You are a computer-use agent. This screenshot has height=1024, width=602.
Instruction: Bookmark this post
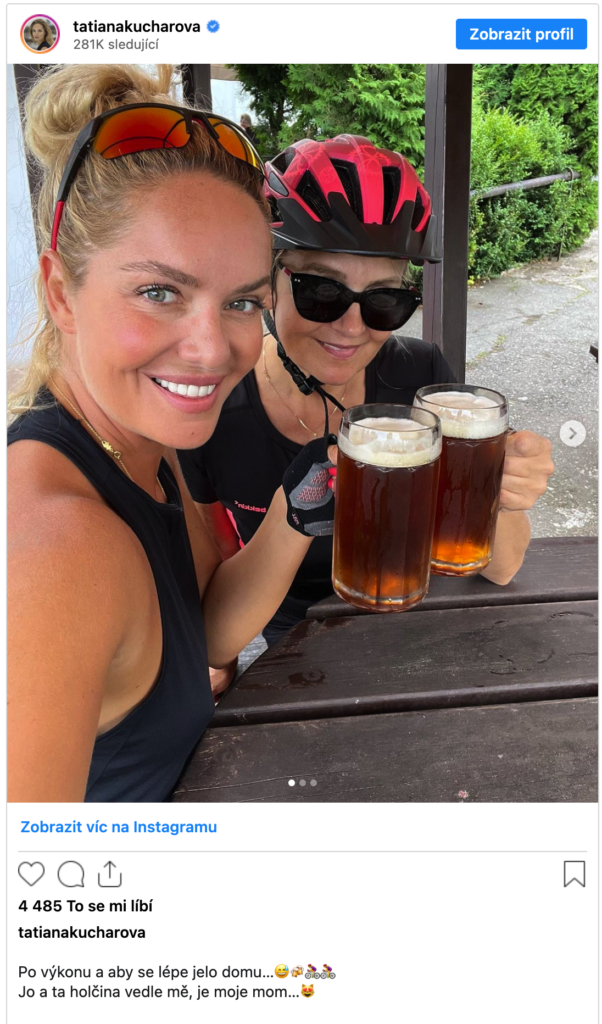(574, 874)
